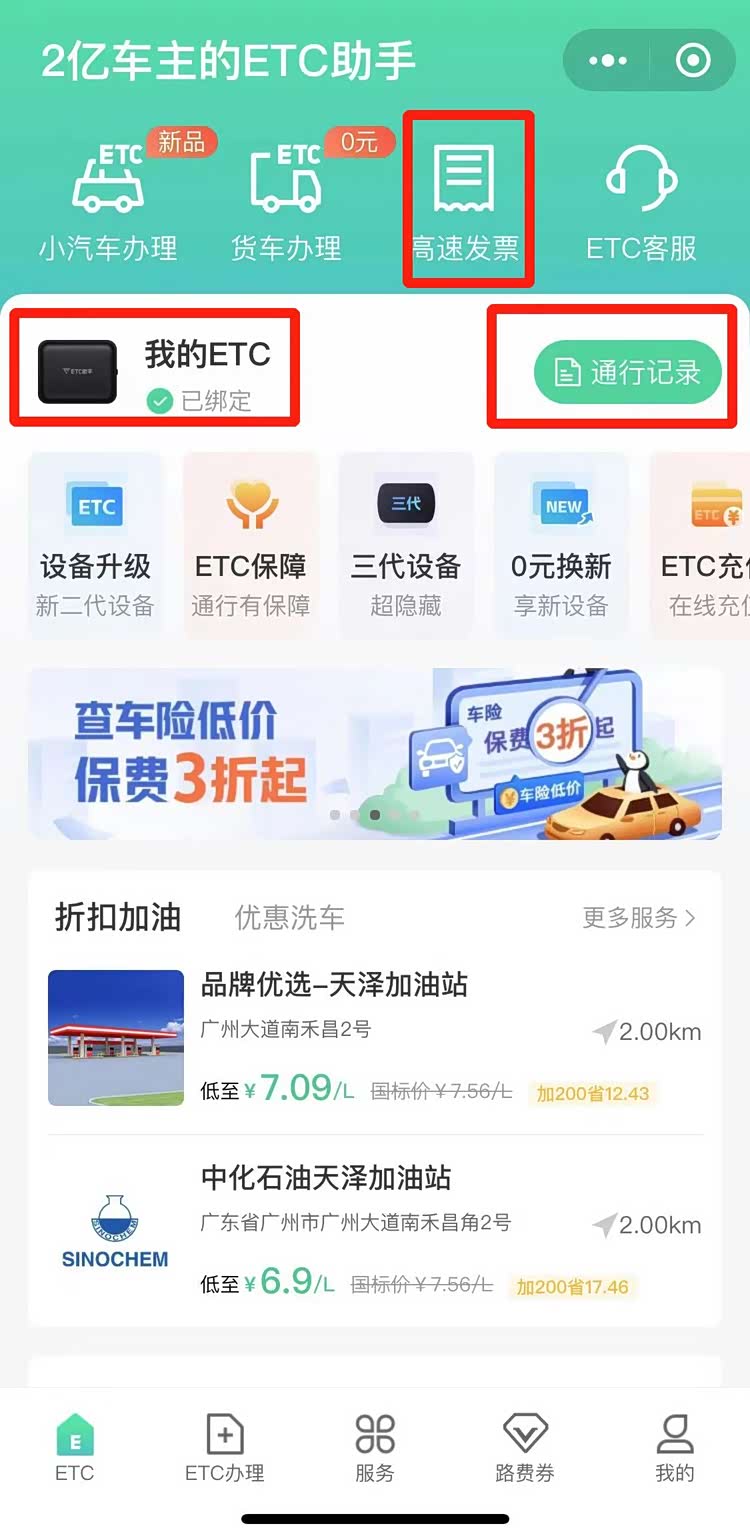The width and height of the screenshot is (750, 1540).
Task: Open 货车办理 truck ETC application
Action: click(287, 200)
